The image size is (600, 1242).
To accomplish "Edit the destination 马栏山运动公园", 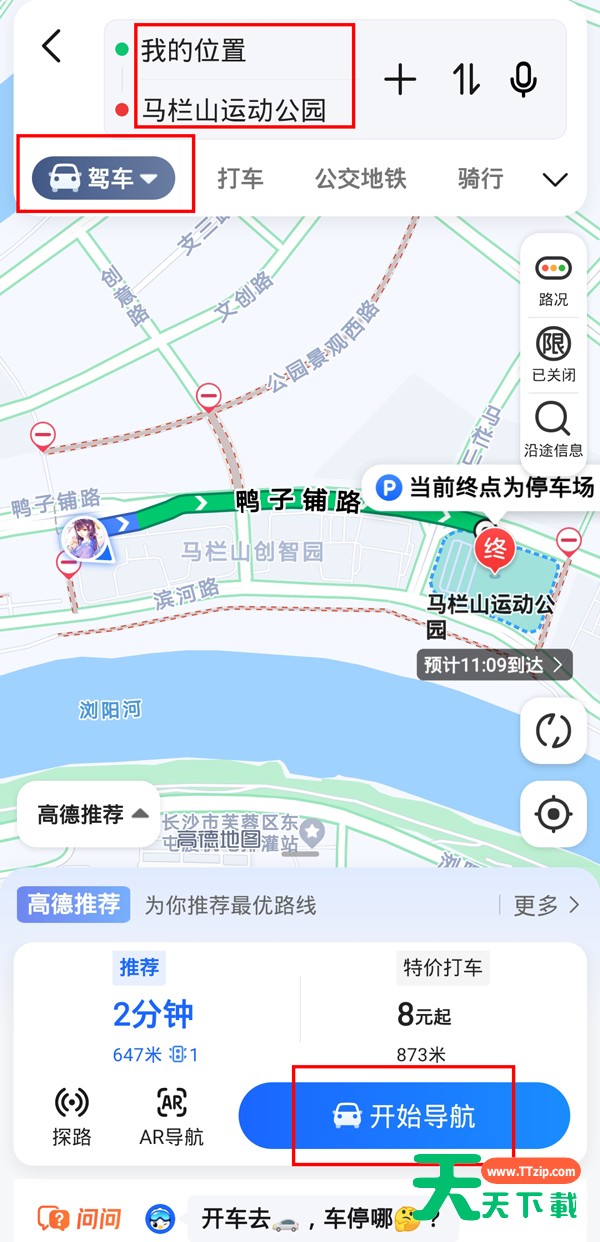I will tap(234, 109).
